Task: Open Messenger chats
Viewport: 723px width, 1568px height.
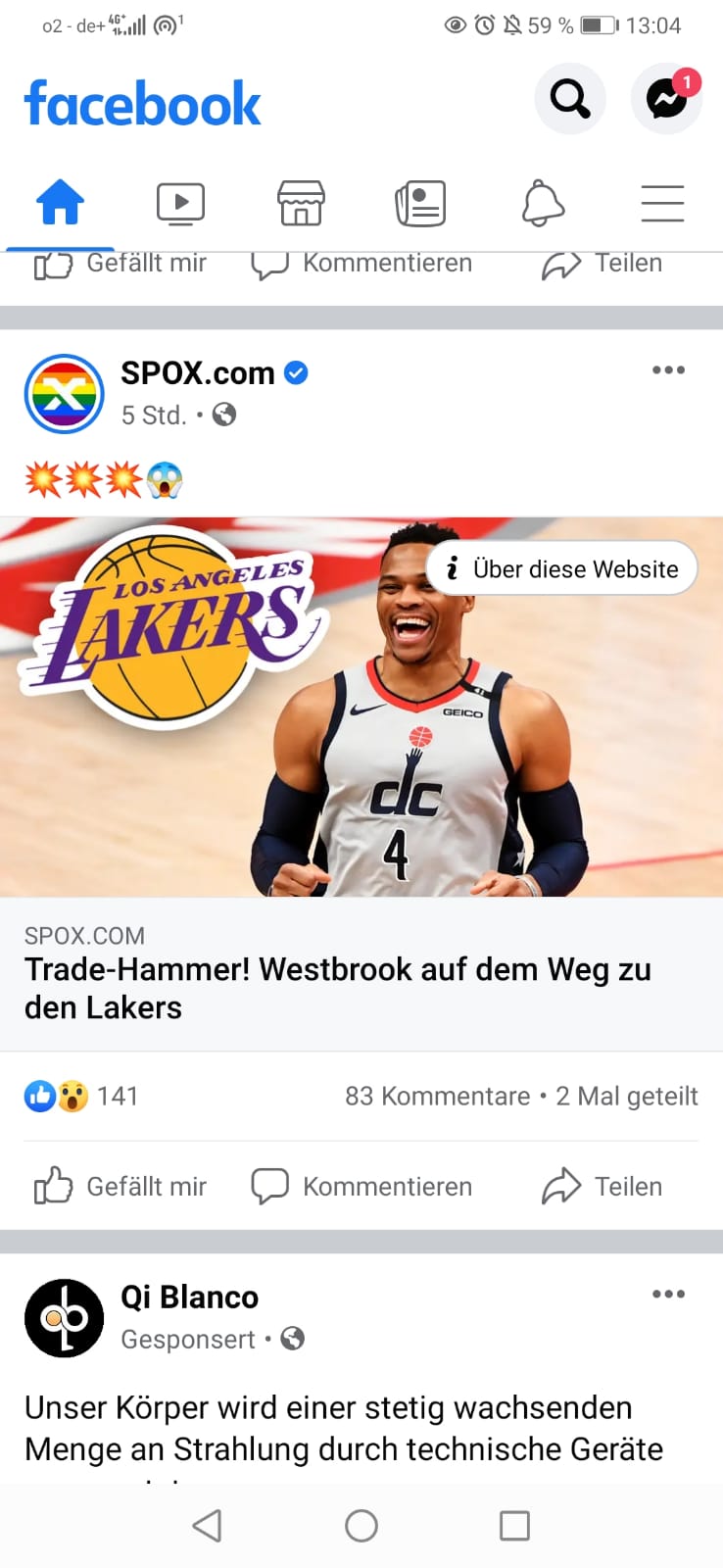Action: pyautogui.click(x=666, y=98)
